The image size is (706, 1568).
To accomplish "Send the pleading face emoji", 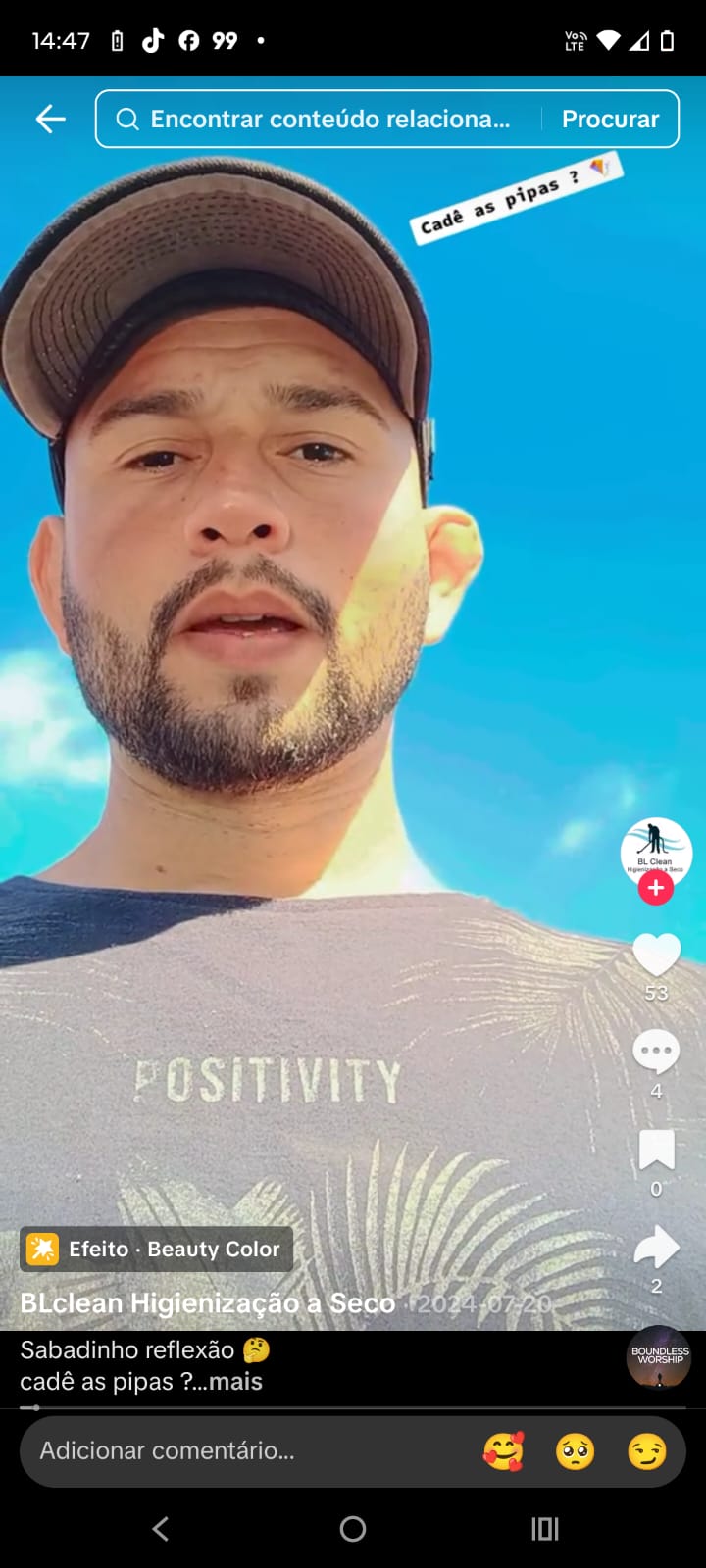I will (x=575, y=1451).
